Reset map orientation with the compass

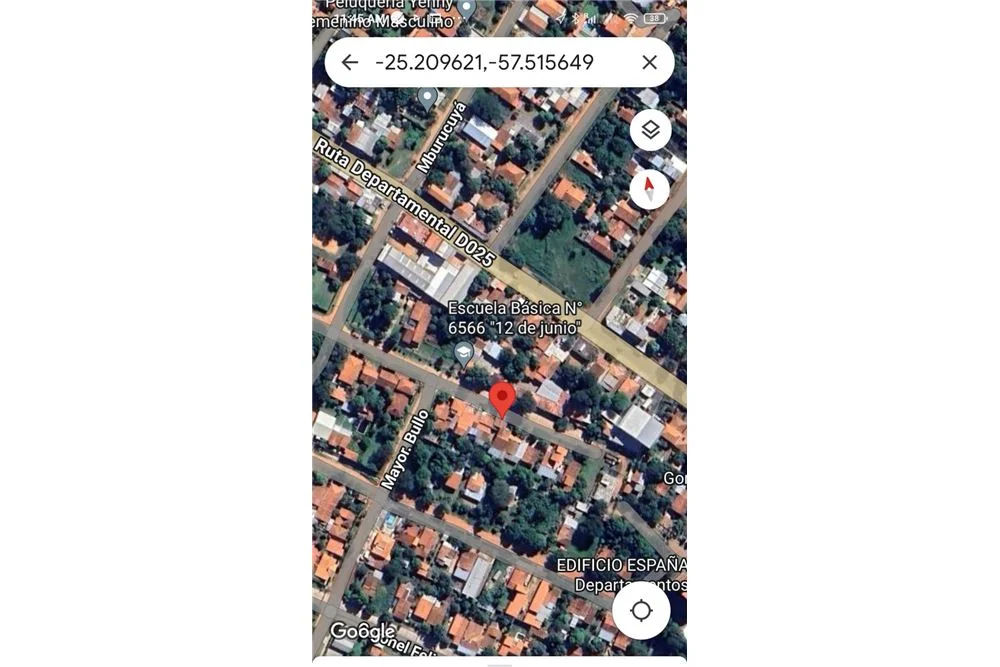pyautogui.click(x=650, y=189)
